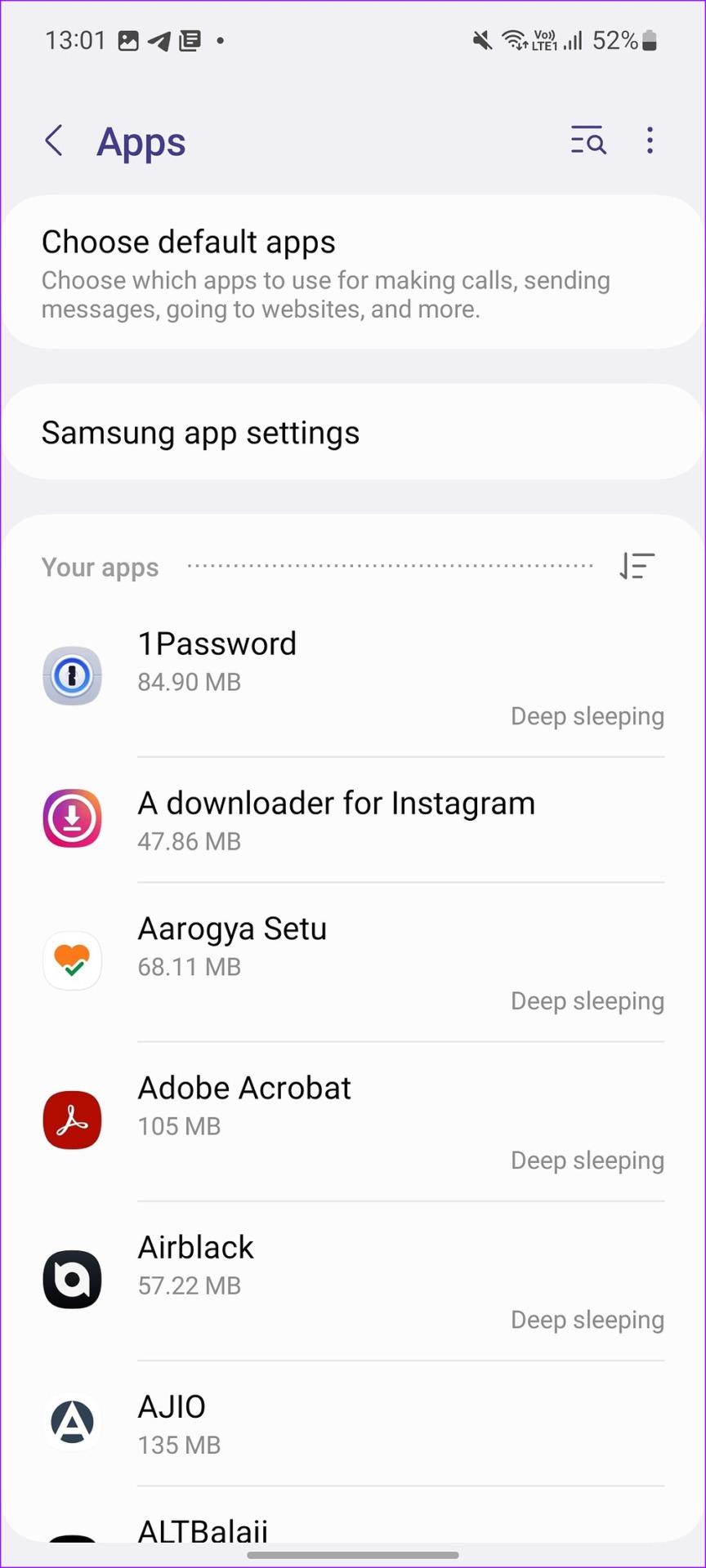Image resolution: width=706 pixels, height=1568 pixels.
Task: Open Samsung app settings
Action: 353,432
